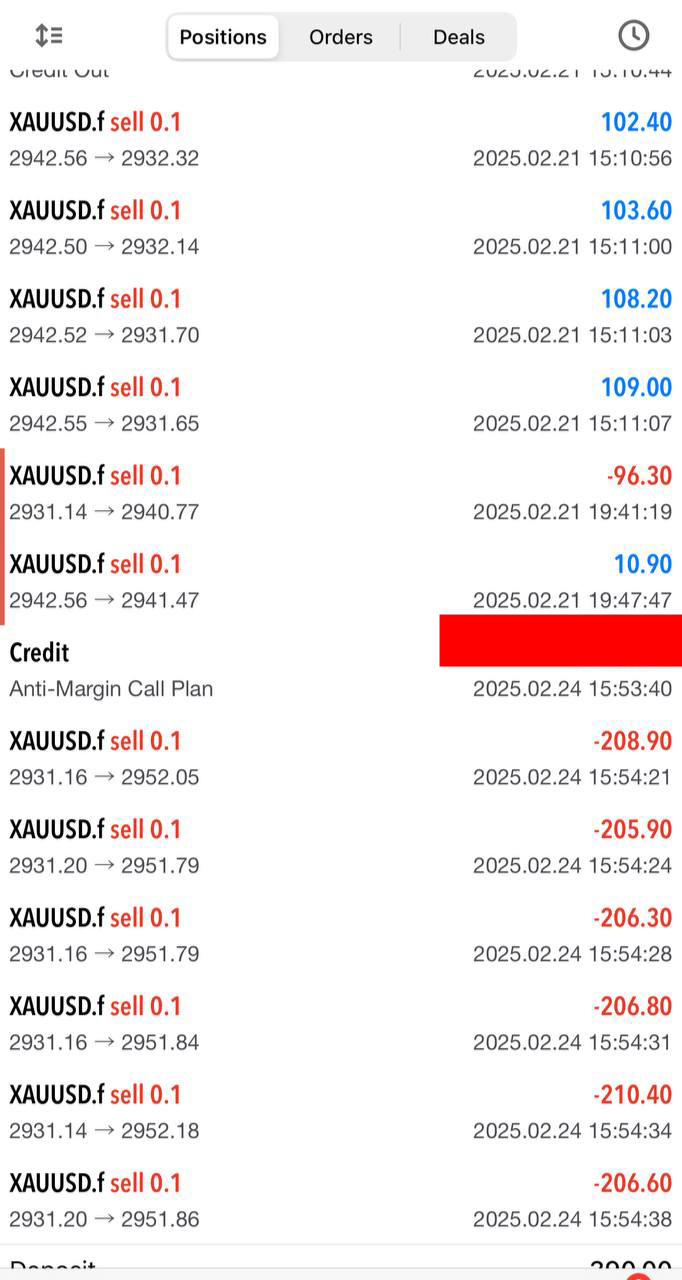This screenshot has width=682, height=1280.
Task: Open the history period clock icon
Action: (x=634, y=36)
